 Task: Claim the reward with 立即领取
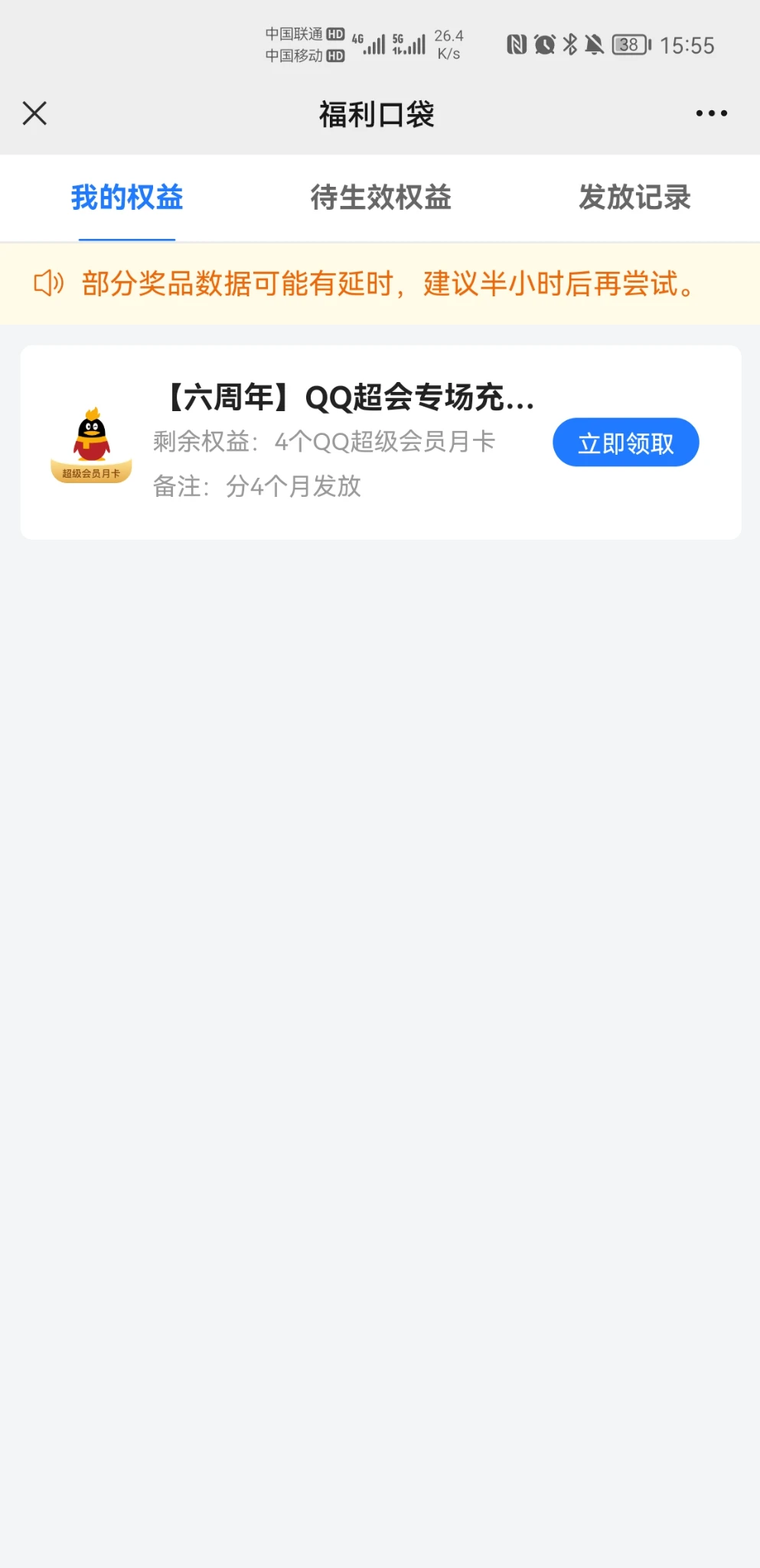click(625, 443)
